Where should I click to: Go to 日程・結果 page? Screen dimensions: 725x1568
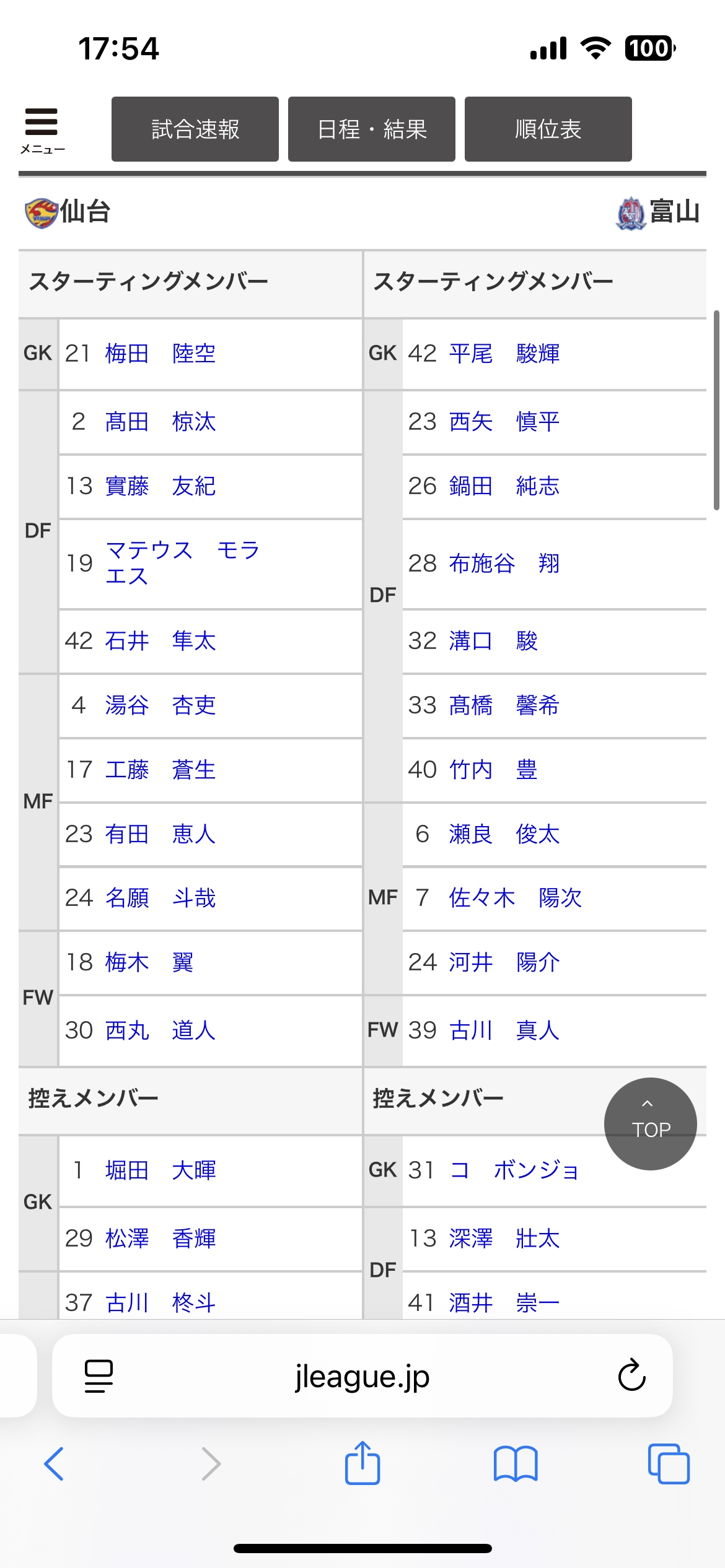pos(372,129)
